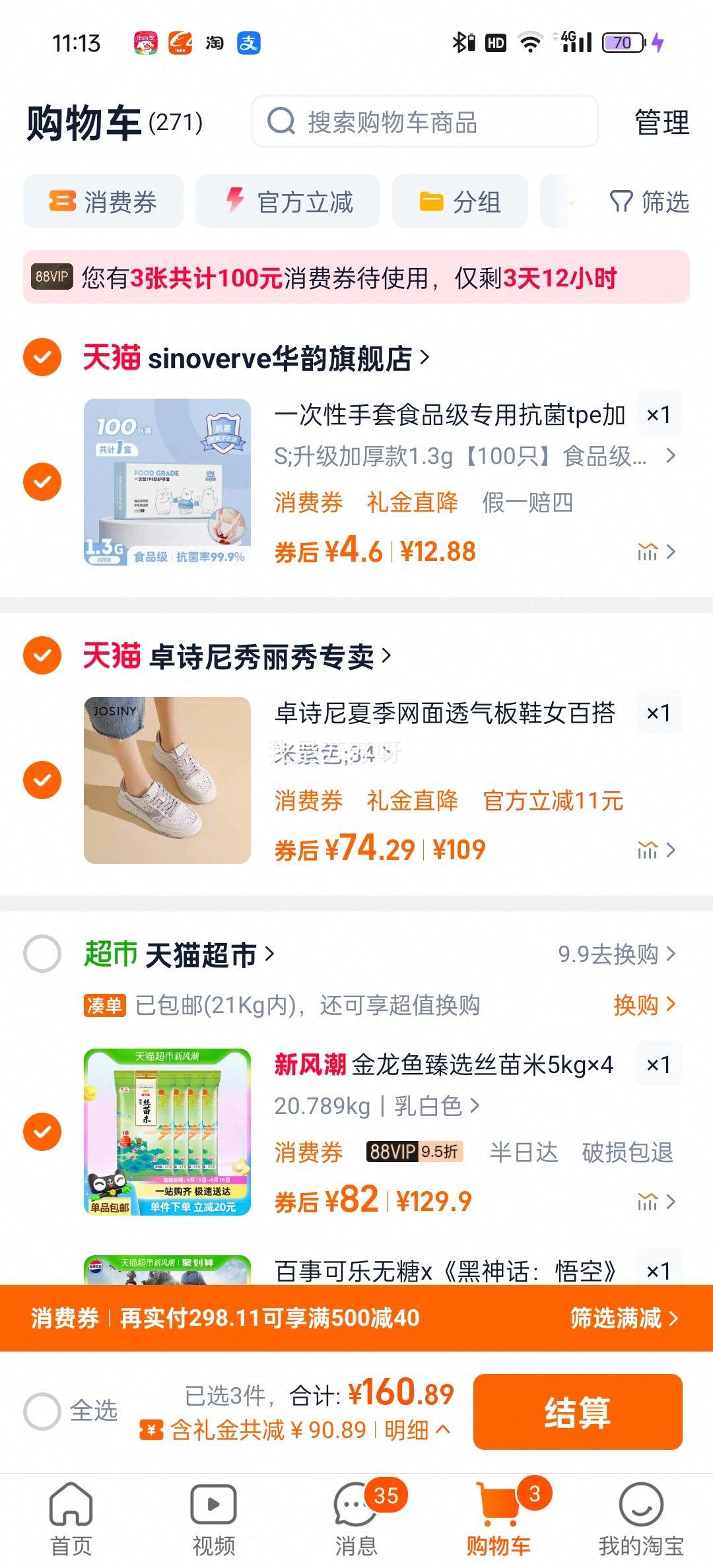Select the 官方立减 filter chip

coord(288,201)
